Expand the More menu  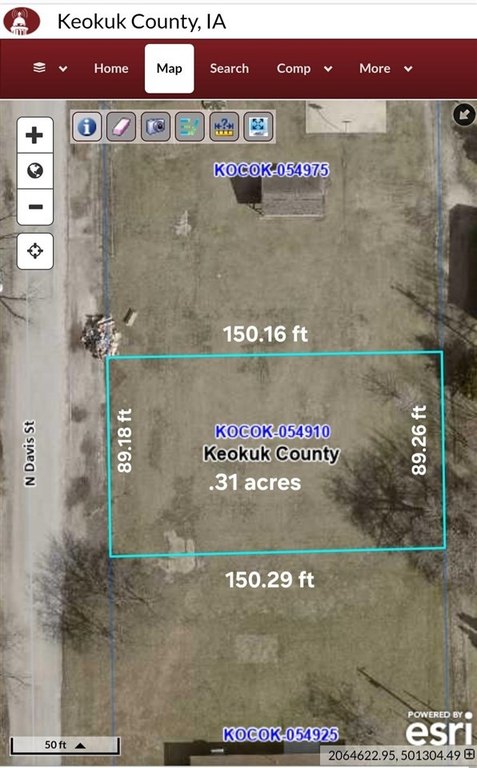pos(386,69)
